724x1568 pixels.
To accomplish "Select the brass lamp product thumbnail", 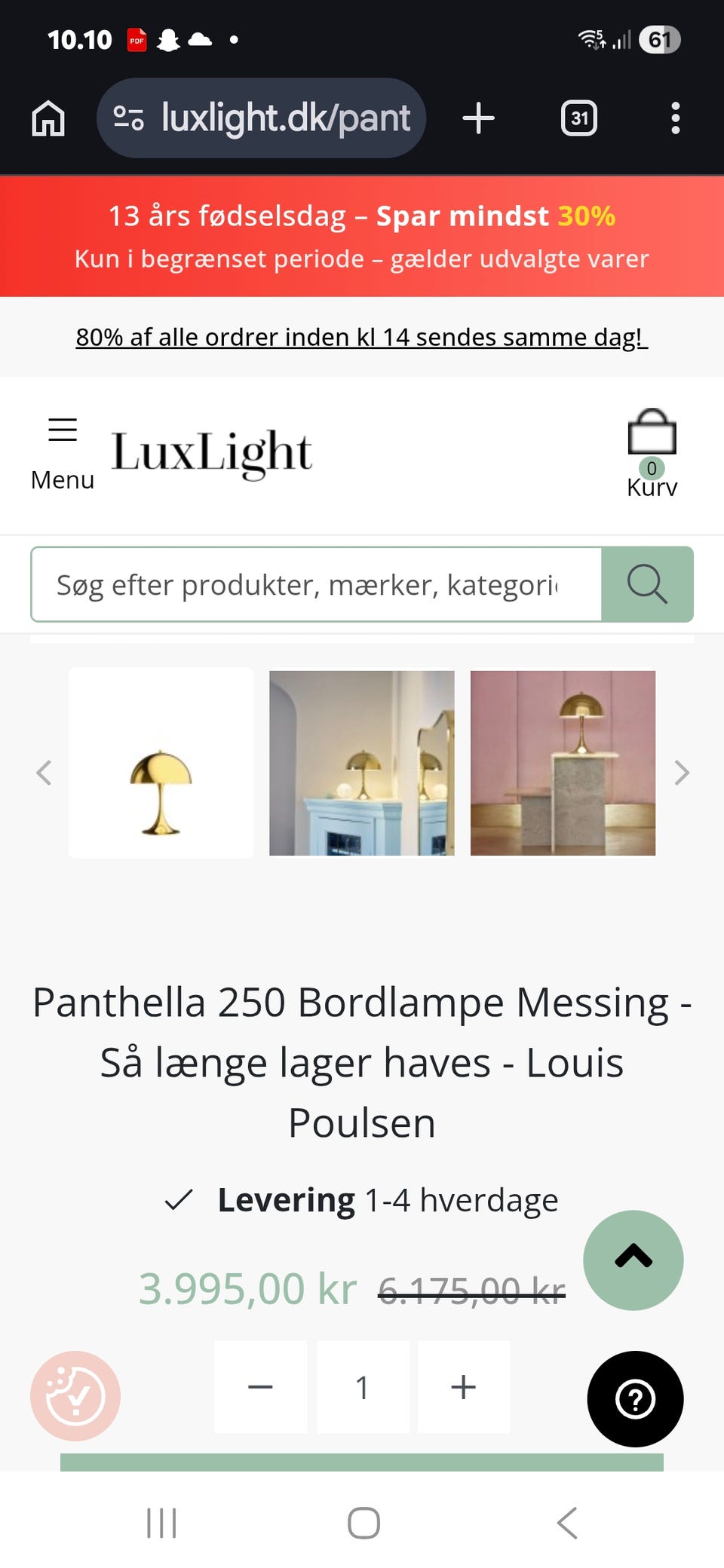I will point(161,763).
